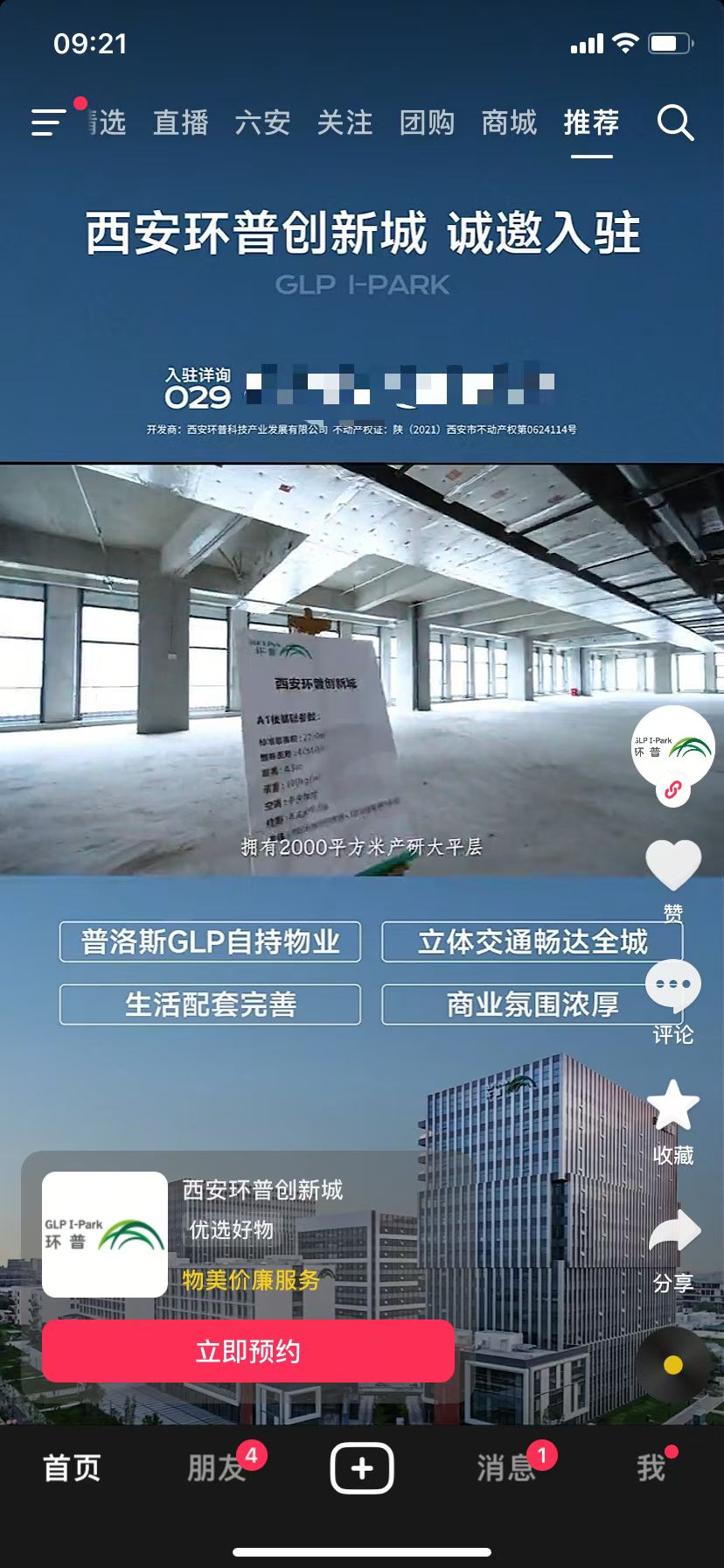Open the 朋友 tab
The height and width of the screenshot is (1568, 724).
217,1468
